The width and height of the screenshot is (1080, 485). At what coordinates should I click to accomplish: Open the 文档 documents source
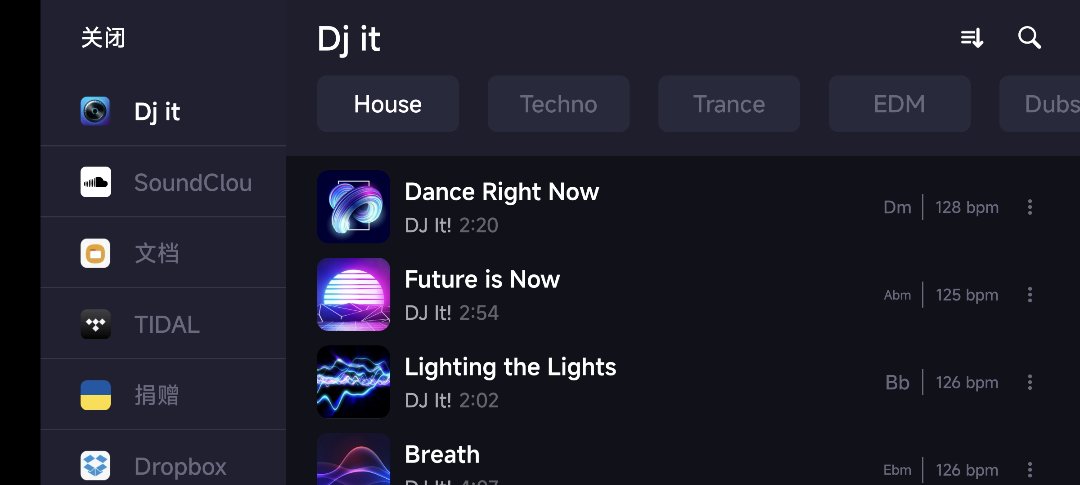(157, 253)
